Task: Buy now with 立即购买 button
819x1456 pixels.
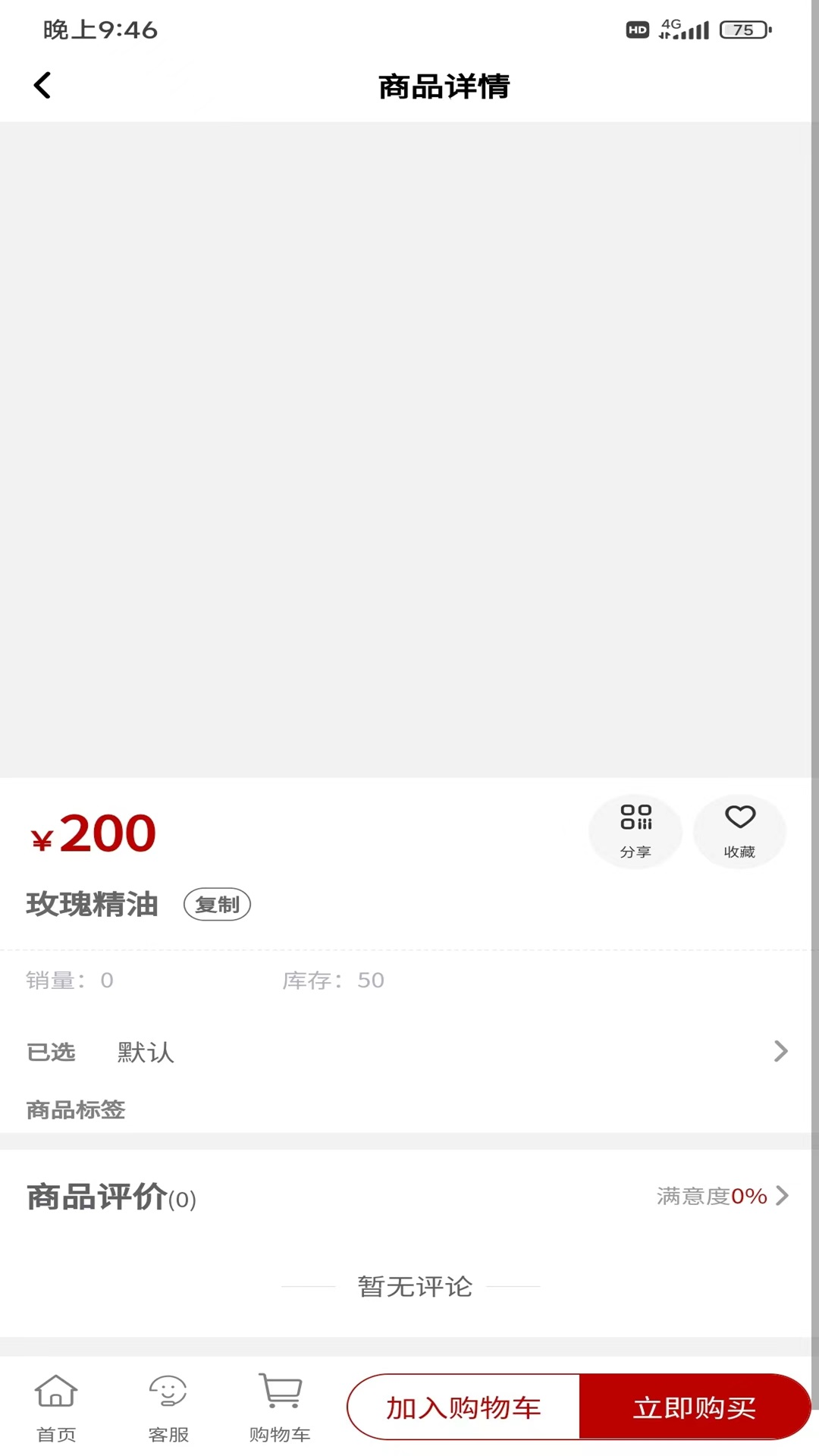Action: pyautogui.click(x=694, y=1407)
